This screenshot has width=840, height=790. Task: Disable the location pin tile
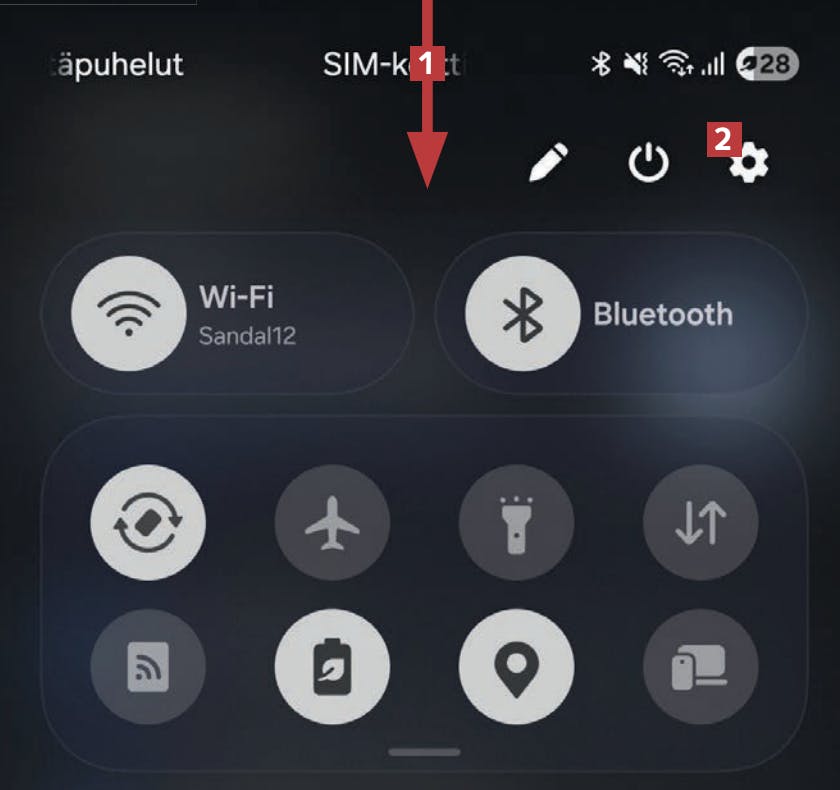516,667
